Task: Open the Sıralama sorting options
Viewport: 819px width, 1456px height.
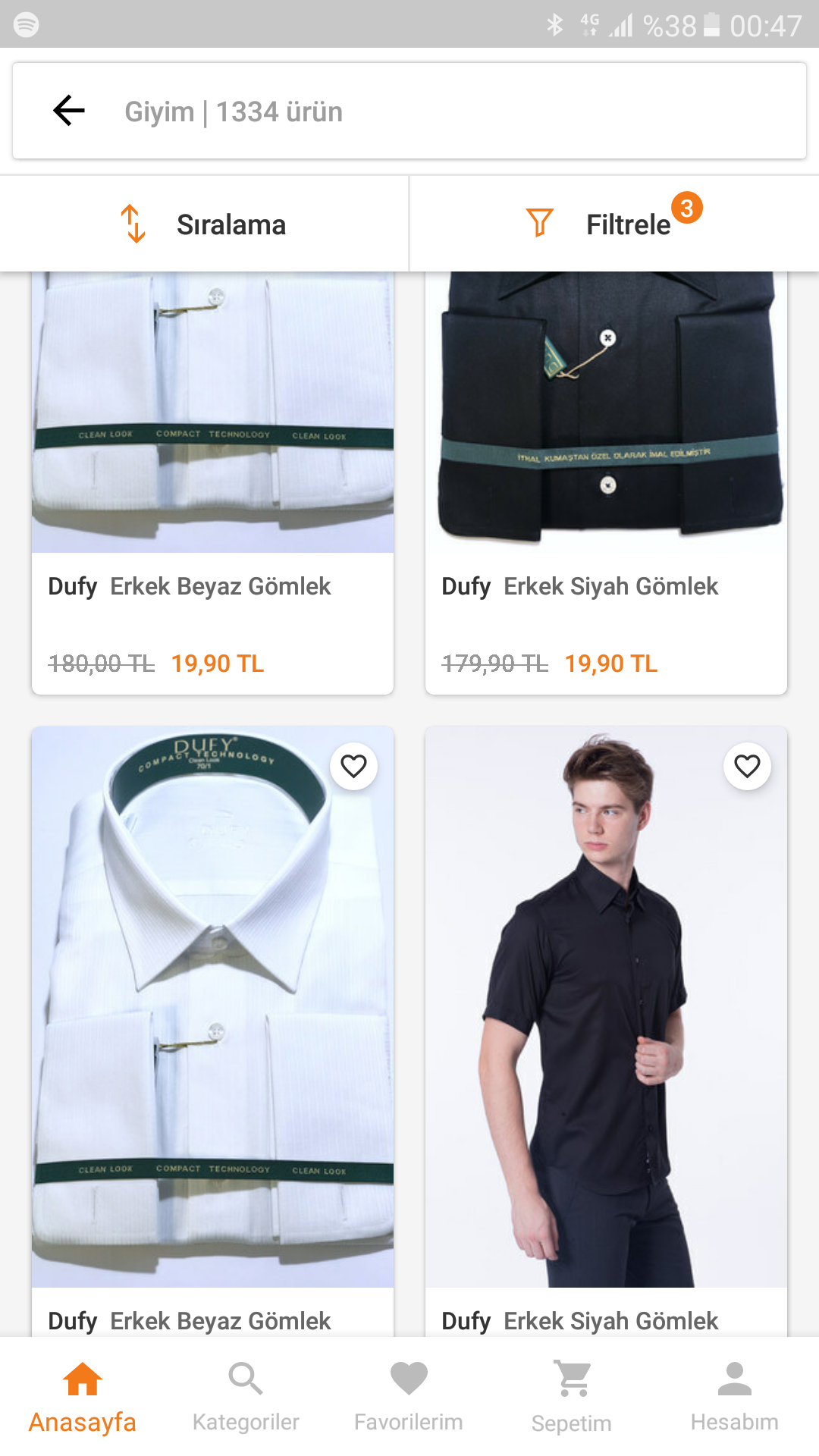Action: click(x=204, y=224)
